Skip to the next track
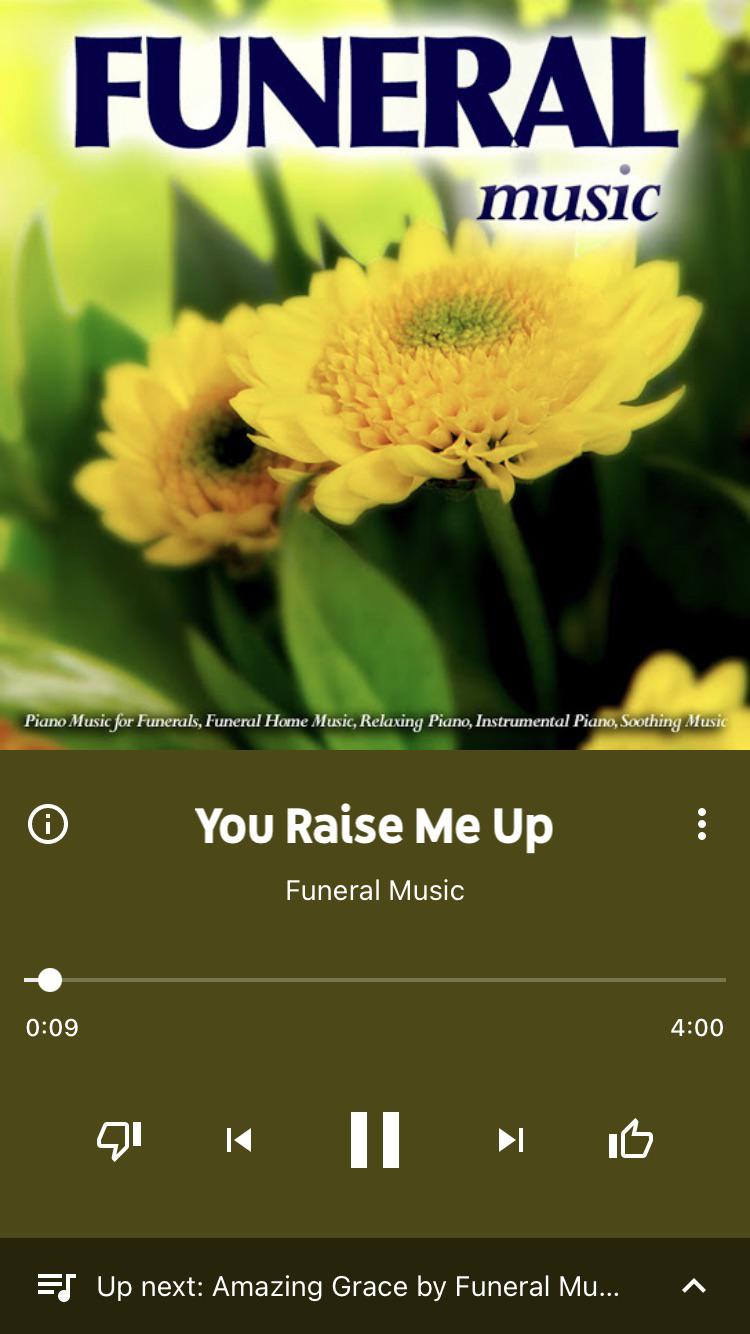 click(511, 1140)
